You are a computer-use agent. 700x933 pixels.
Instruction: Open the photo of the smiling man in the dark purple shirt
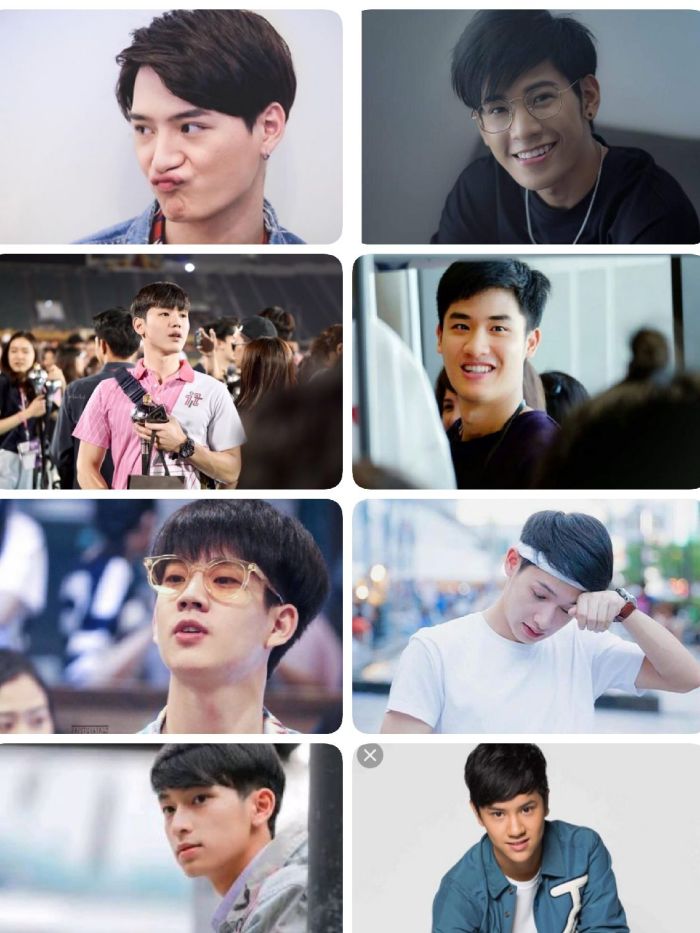(526, 371)
